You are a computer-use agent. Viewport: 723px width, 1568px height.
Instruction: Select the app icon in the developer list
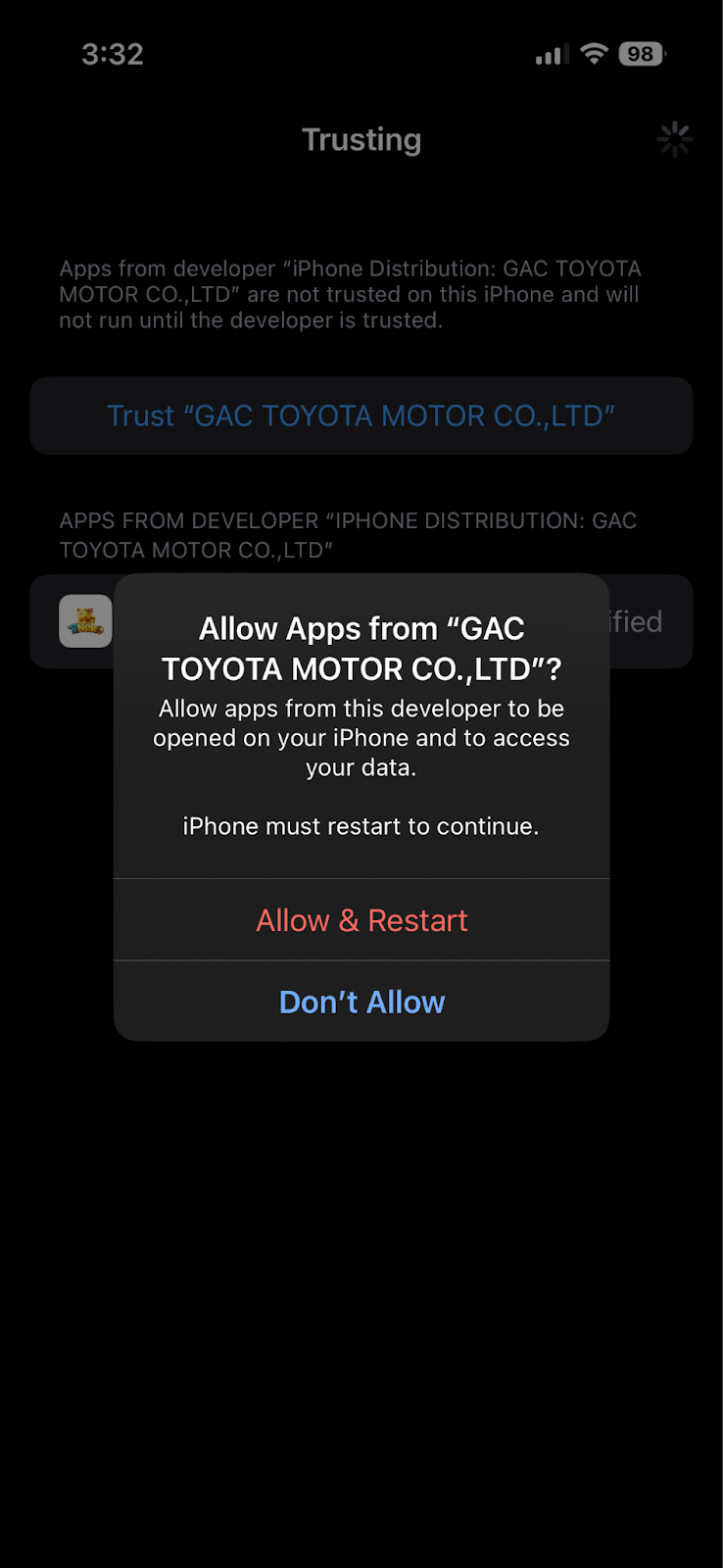[85, 620]
